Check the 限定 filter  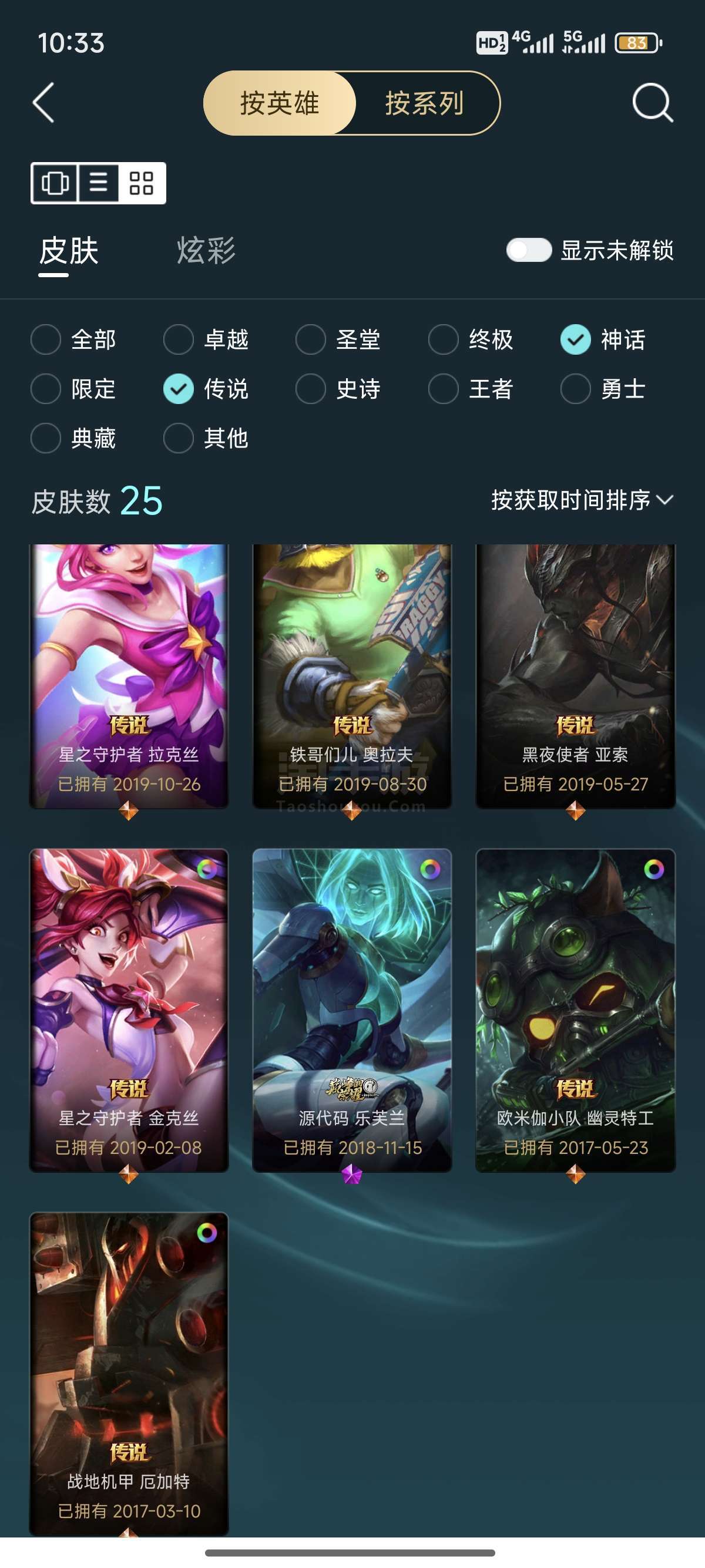[x=73, y=388]
